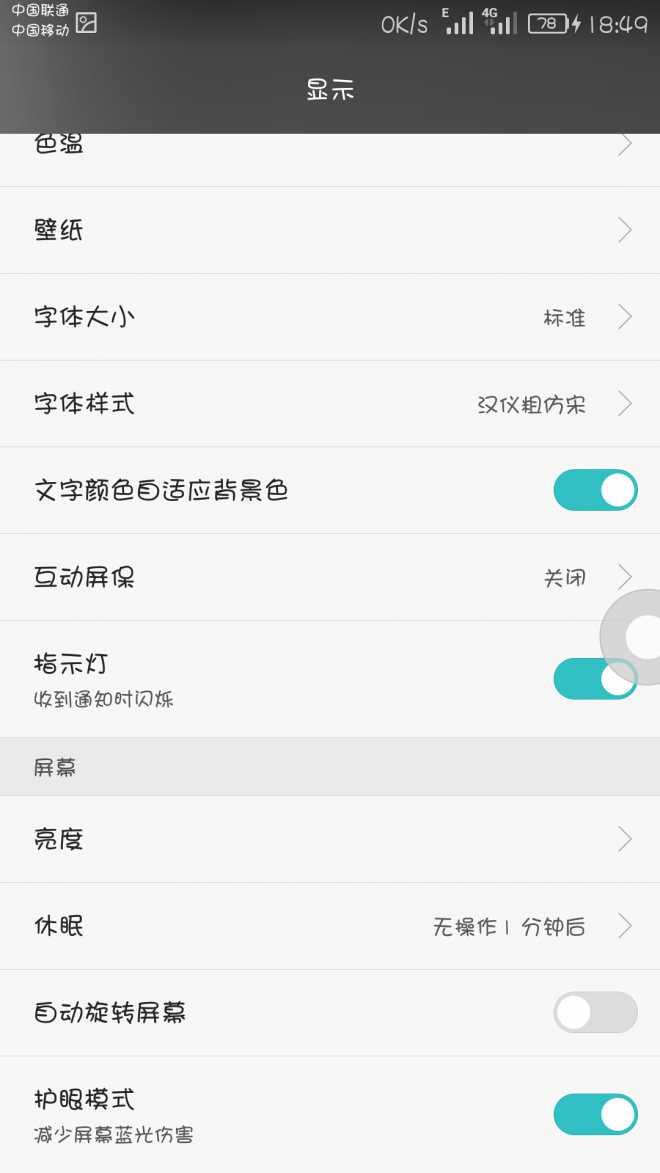The height and width of the screenshot is (1173, 660).
Task: Tap the floating assistive ball
Action: click(x=638, y=637)
